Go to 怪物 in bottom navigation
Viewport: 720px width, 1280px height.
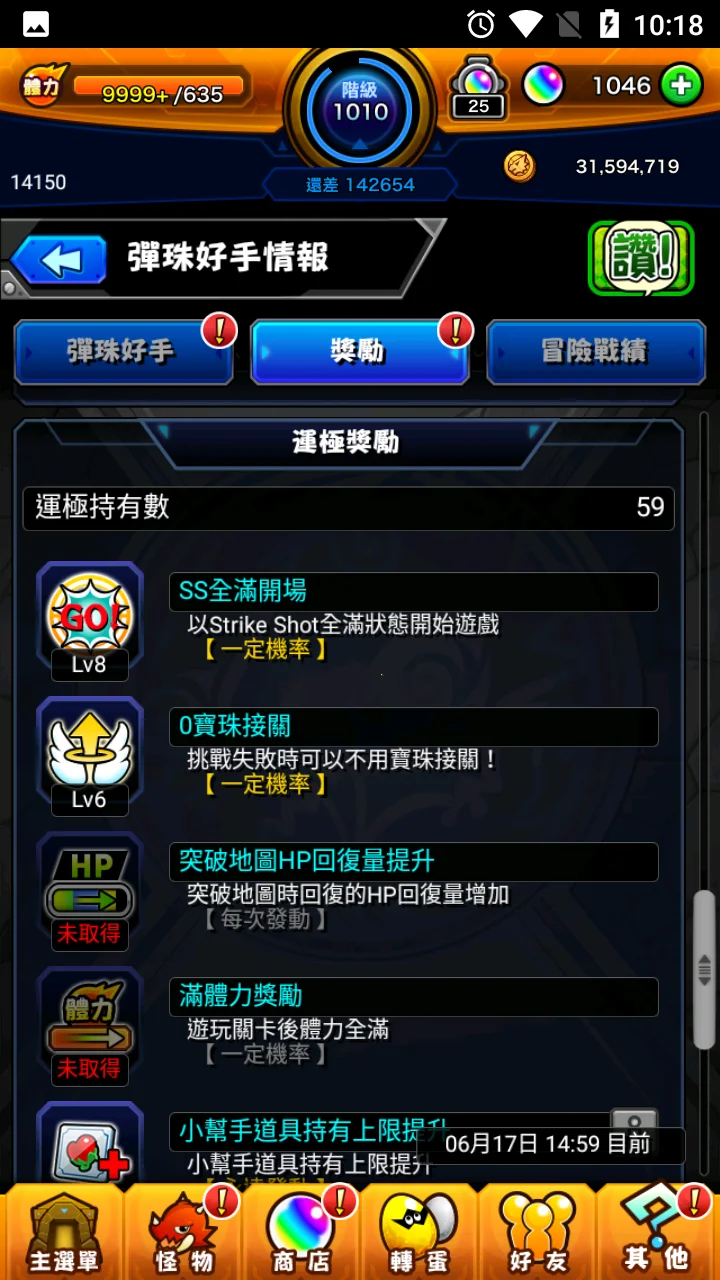click(182, 1232)
